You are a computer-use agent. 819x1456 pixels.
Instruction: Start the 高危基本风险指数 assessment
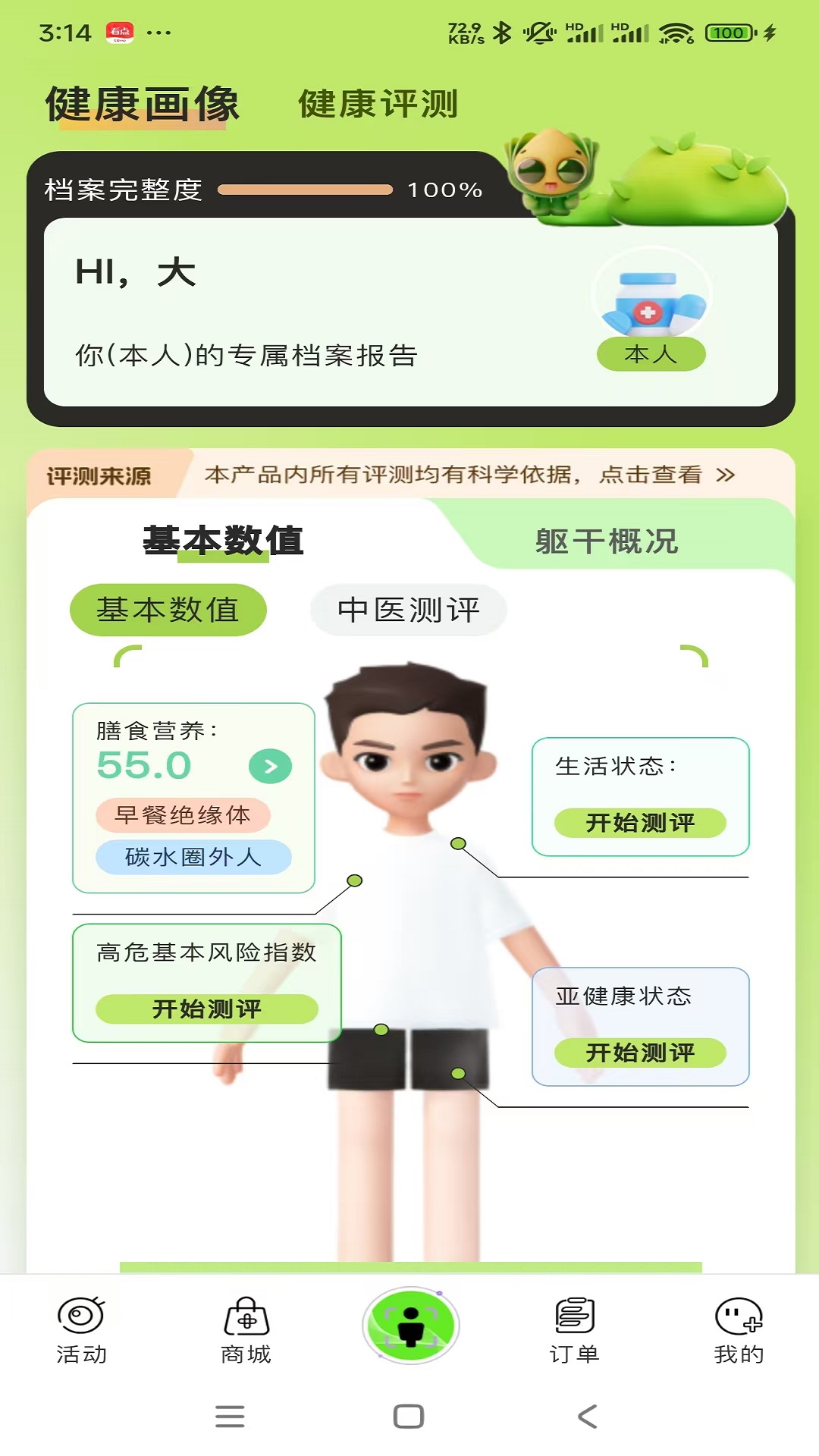coord(206,1009)
